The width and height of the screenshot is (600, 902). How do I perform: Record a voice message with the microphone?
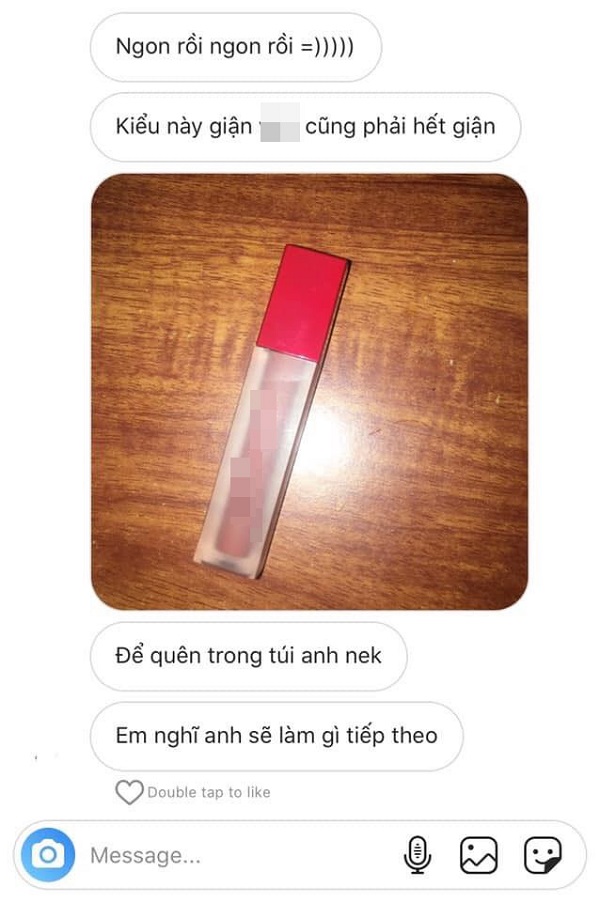[x=417, y=855]
